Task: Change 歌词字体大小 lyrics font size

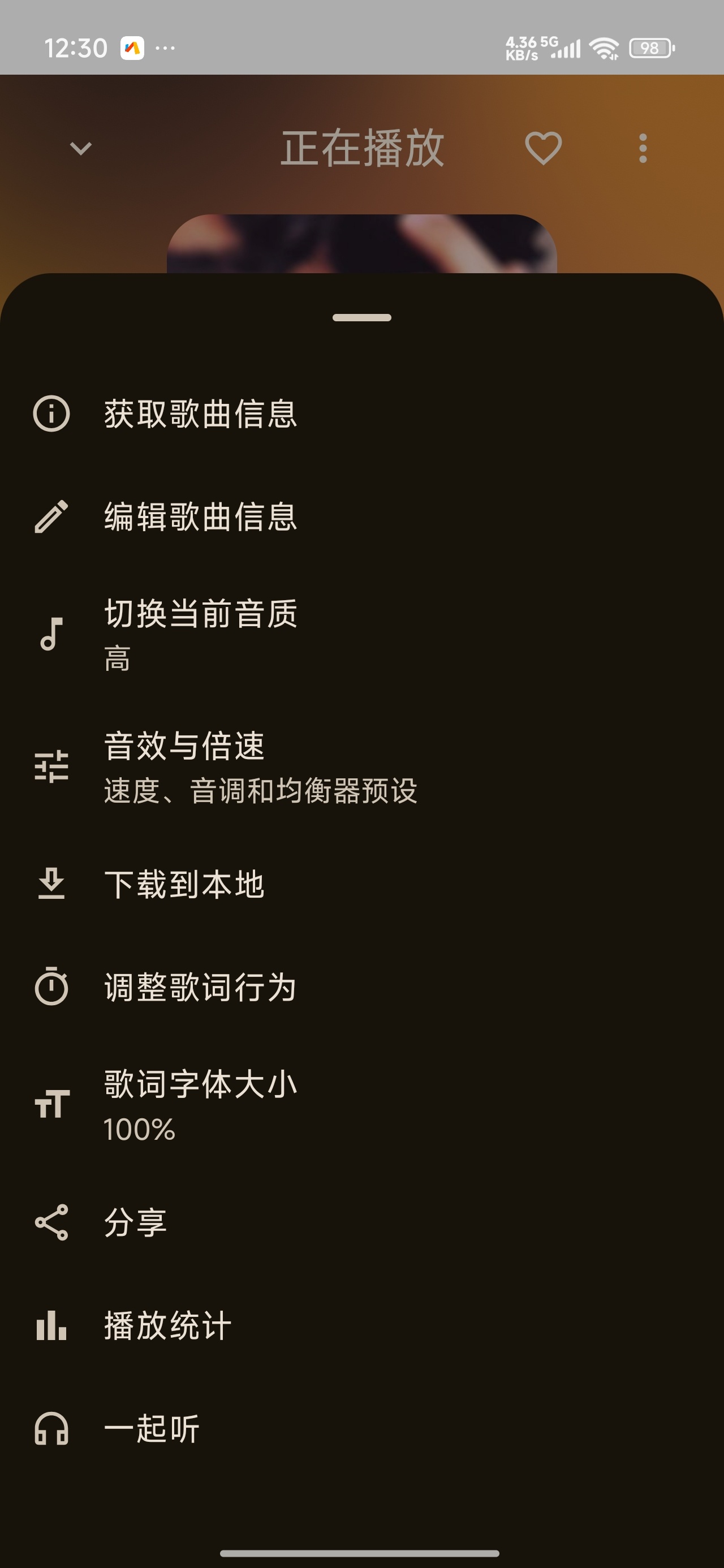Action: tap(361, 1104)
